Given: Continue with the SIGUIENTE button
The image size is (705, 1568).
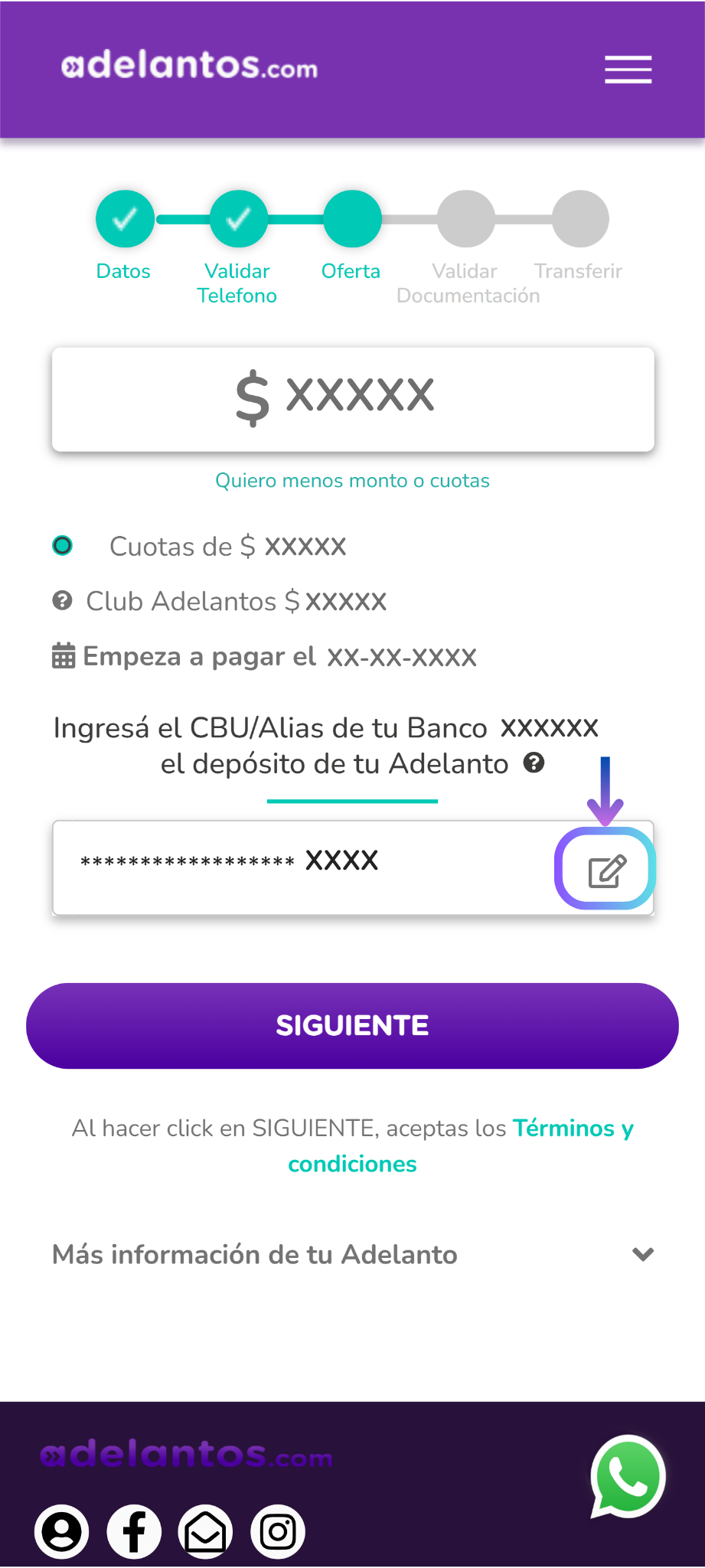Looking at the screenshot, I should [352, 1026].
